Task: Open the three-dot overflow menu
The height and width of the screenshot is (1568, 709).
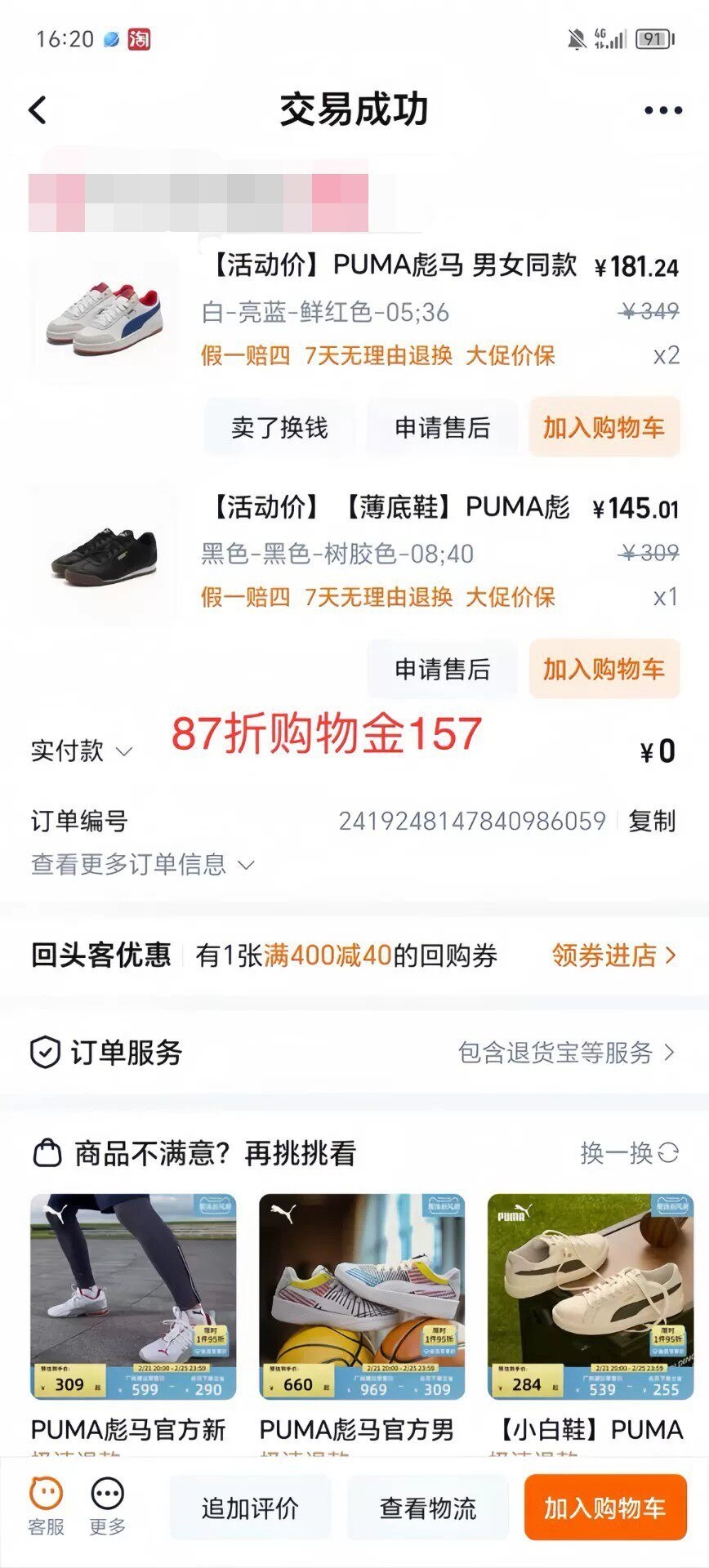Action: pyautogui.click(x=662, y=110)
